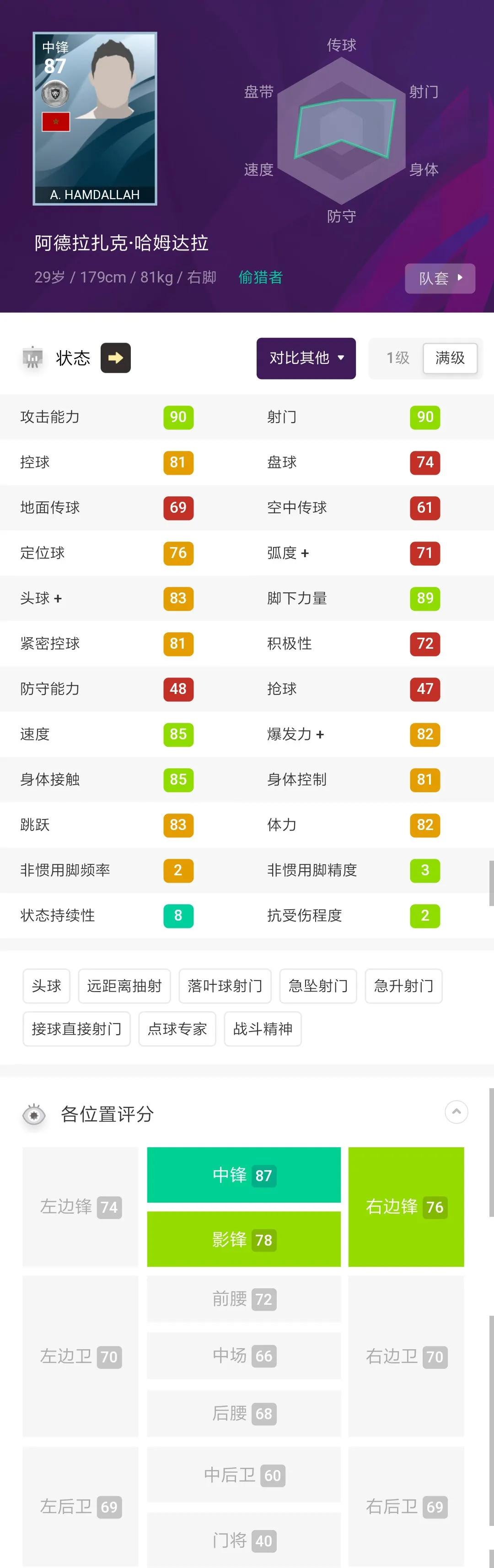494x1568 pixels.
Task: Open the 队套 kit button
Action: click(x=440, y=278)
